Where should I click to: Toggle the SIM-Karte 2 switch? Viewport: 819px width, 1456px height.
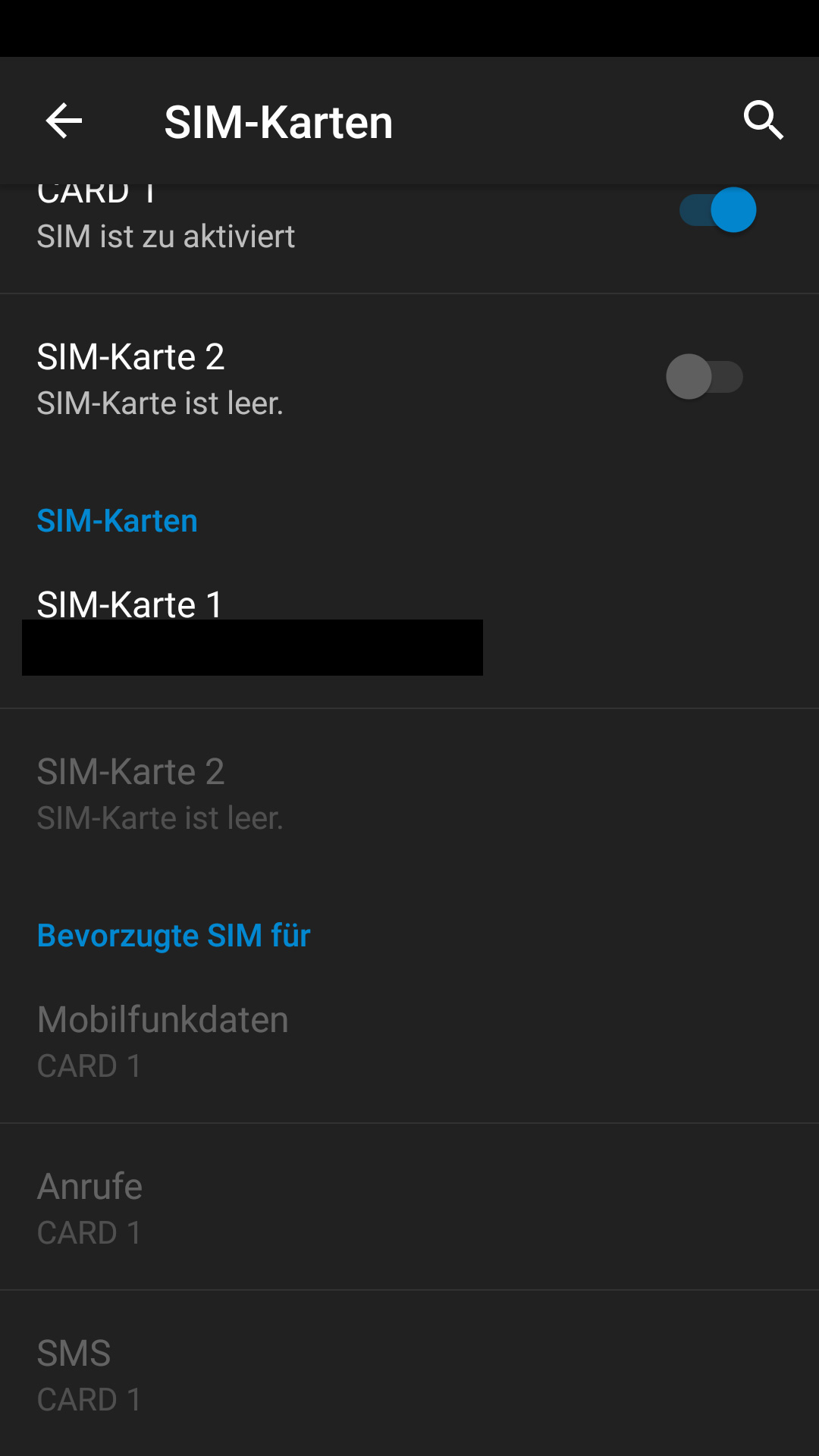pyautogui.click(x=704, y=377)
